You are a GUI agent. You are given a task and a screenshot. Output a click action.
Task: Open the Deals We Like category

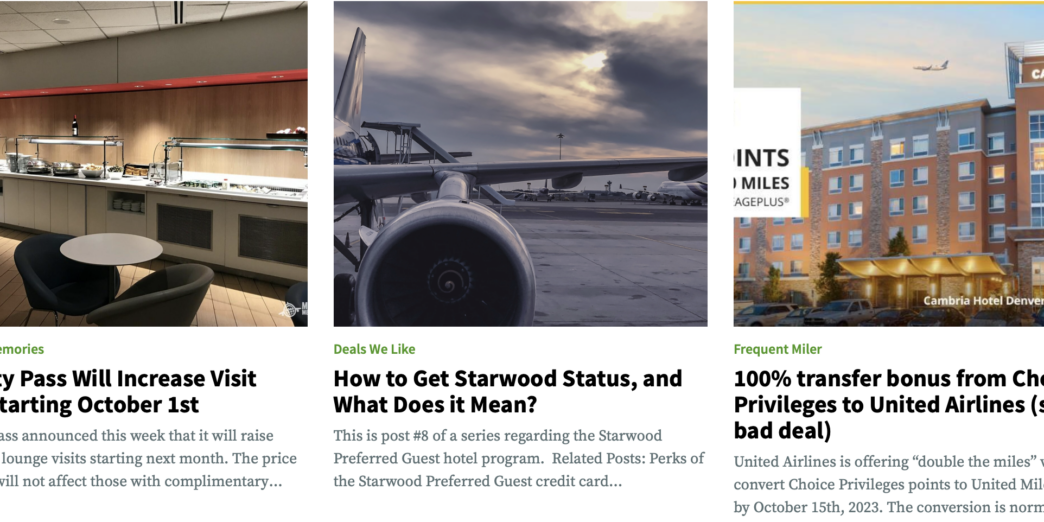374,349
